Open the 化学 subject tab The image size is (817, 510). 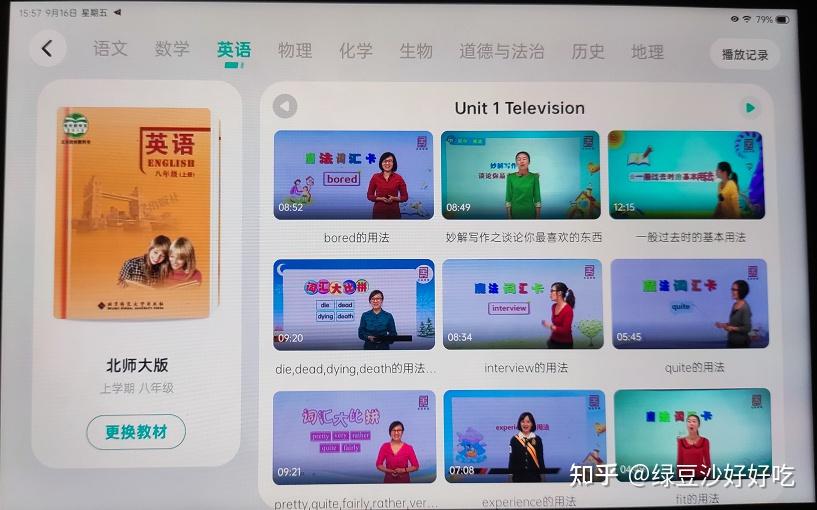click(x=355, y=50)
